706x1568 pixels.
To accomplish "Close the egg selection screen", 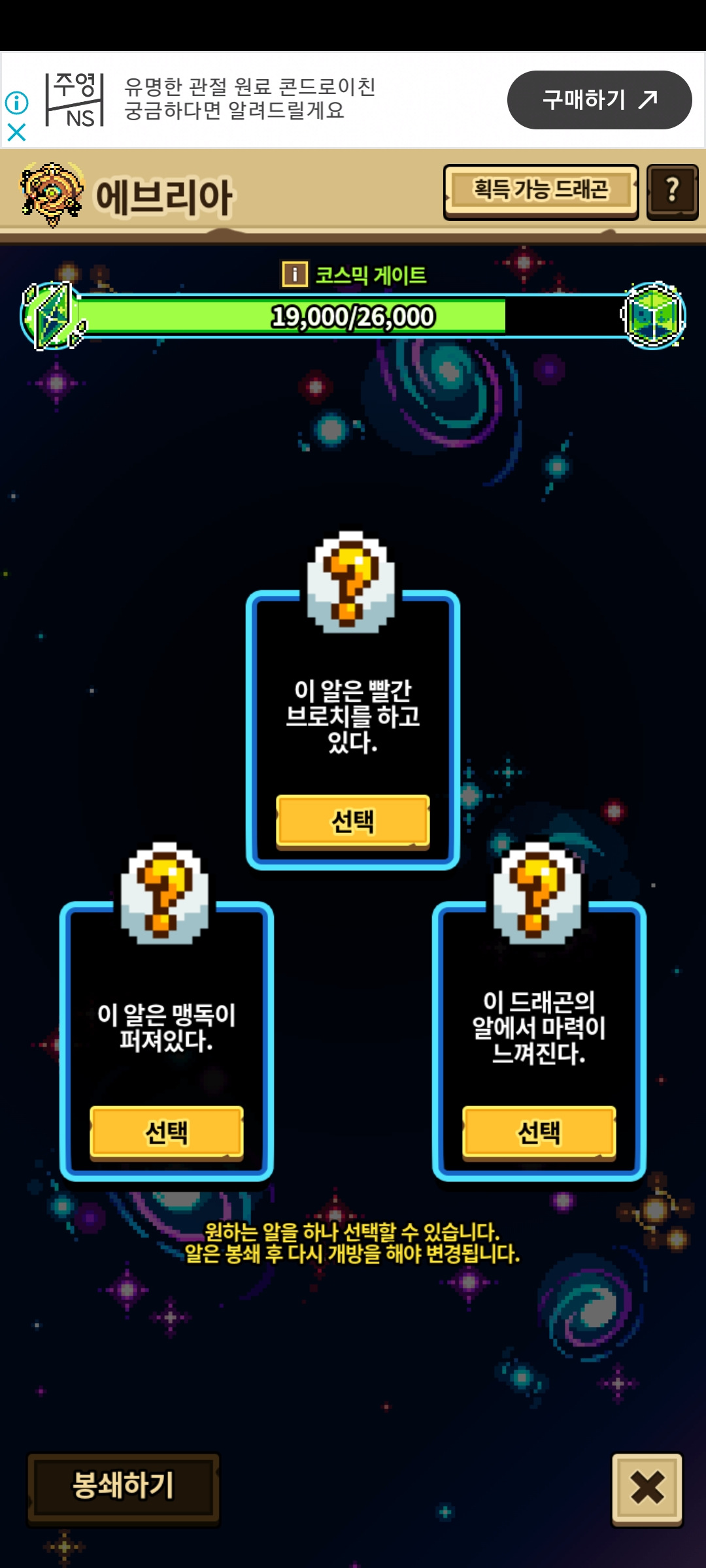I will click(647, 1489).
